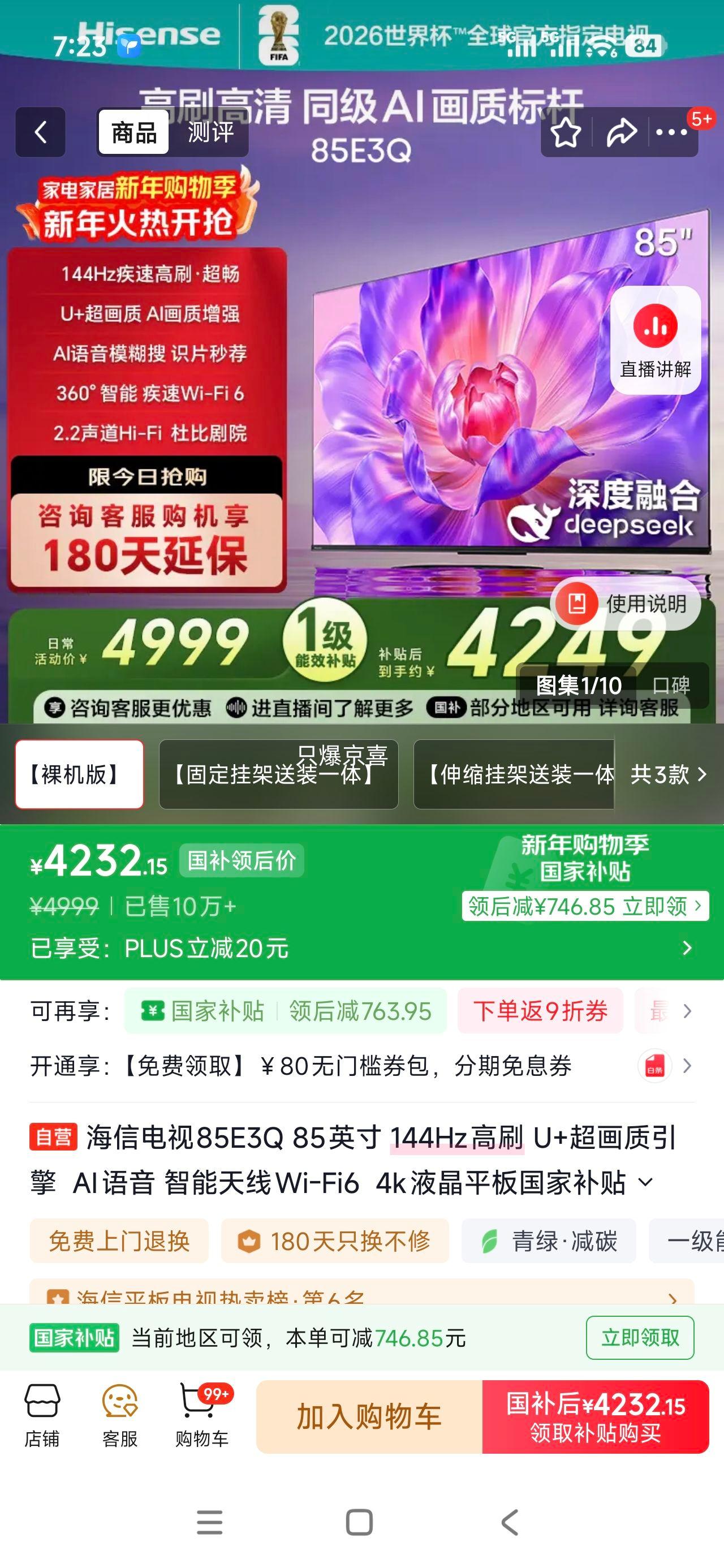Select the 裸机版 product variant
724x1568 pixels.
pos(80,775)
